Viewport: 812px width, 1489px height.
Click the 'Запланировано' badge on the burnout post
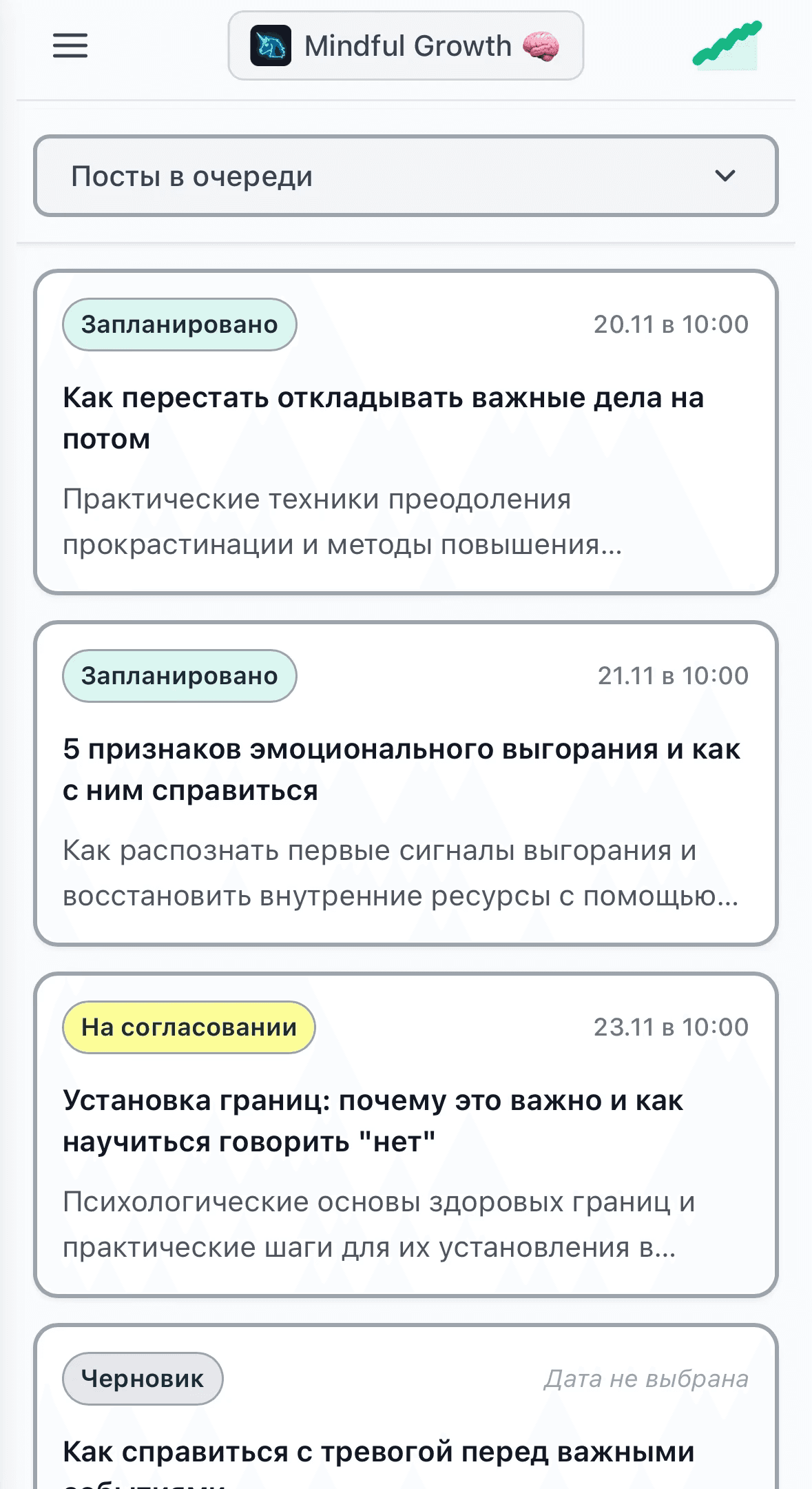(180, 675)
